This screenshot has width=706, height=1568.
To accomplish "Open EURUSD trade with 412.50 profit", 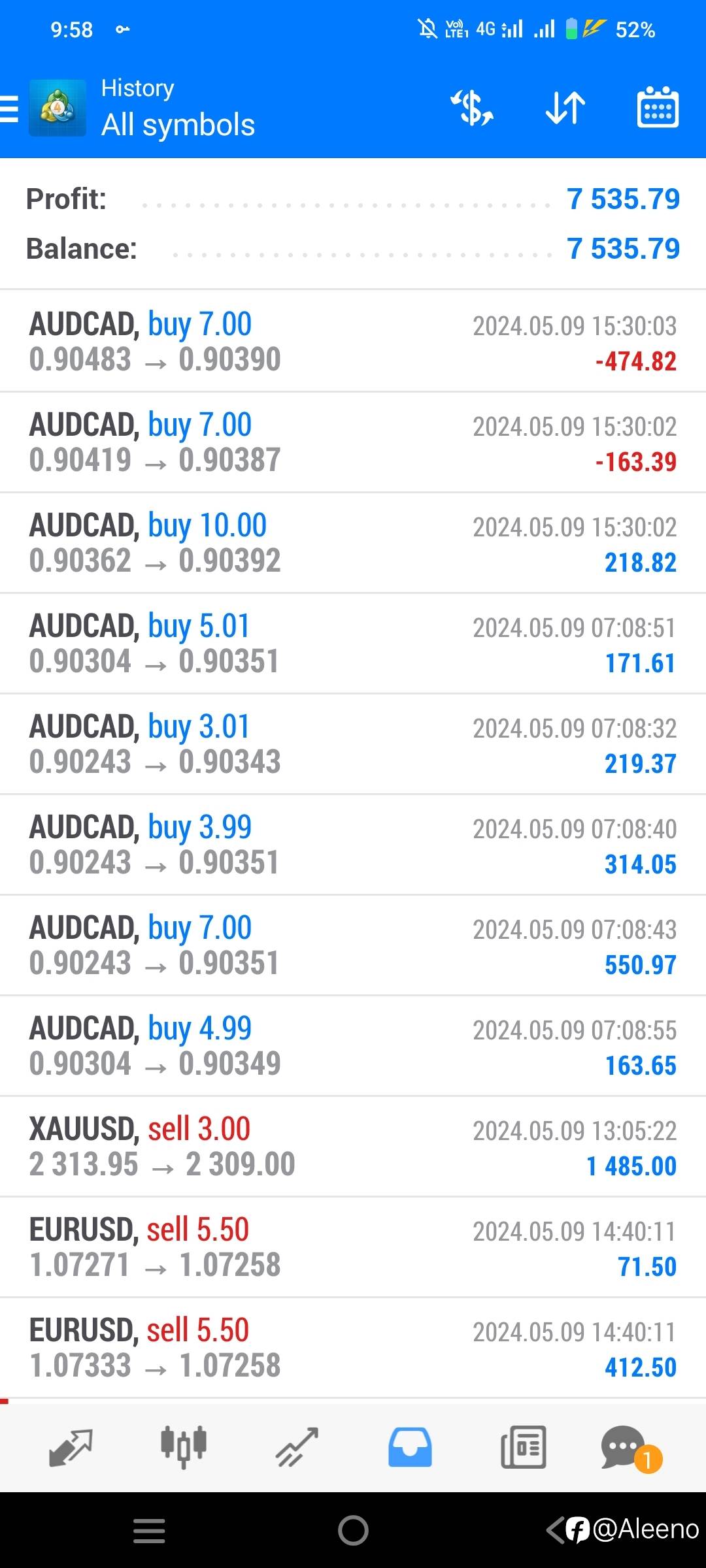I will coord(353,1348).
